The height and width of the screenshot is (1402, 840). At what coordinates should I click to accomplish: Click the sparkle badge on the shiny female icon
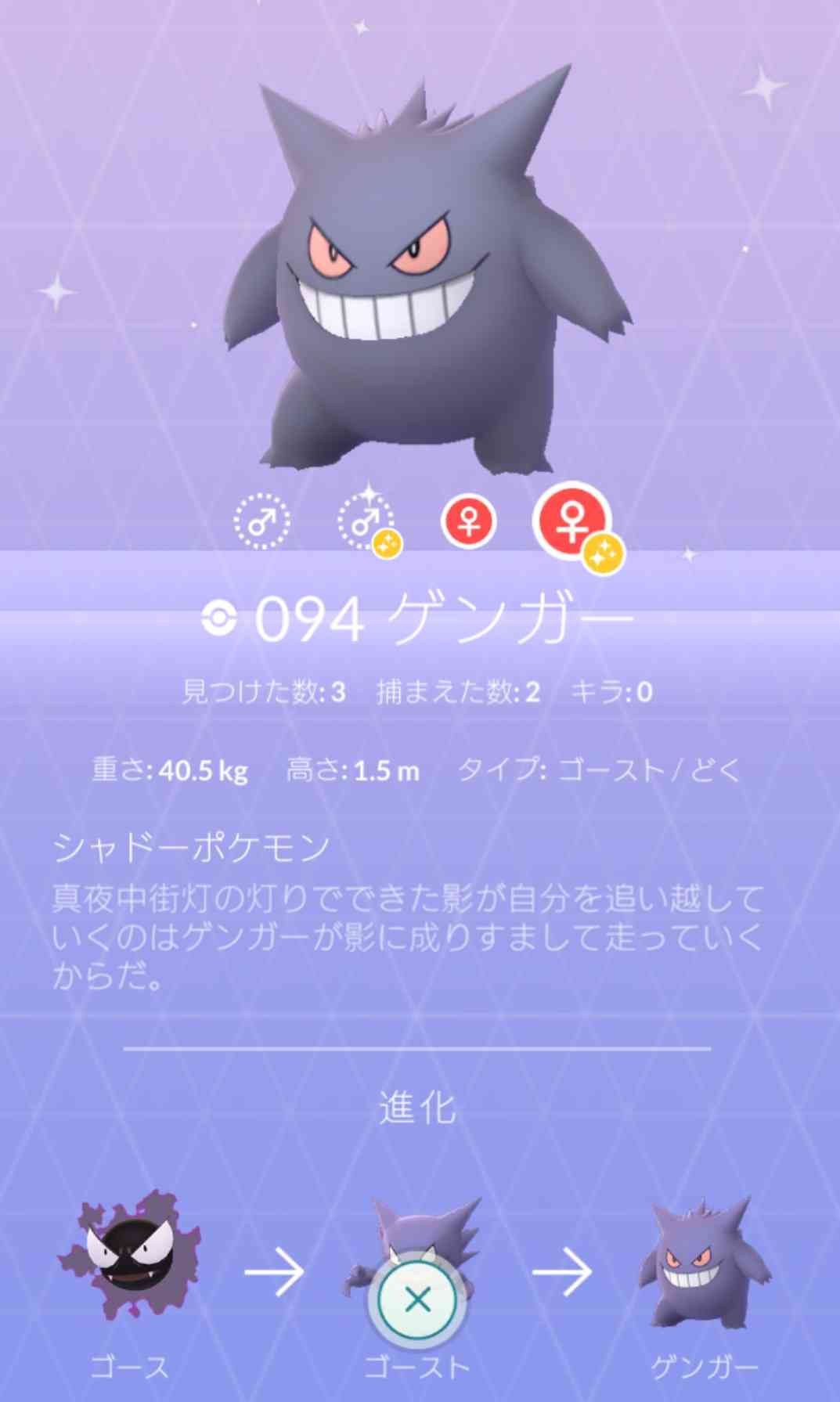[x=603, y=552]
